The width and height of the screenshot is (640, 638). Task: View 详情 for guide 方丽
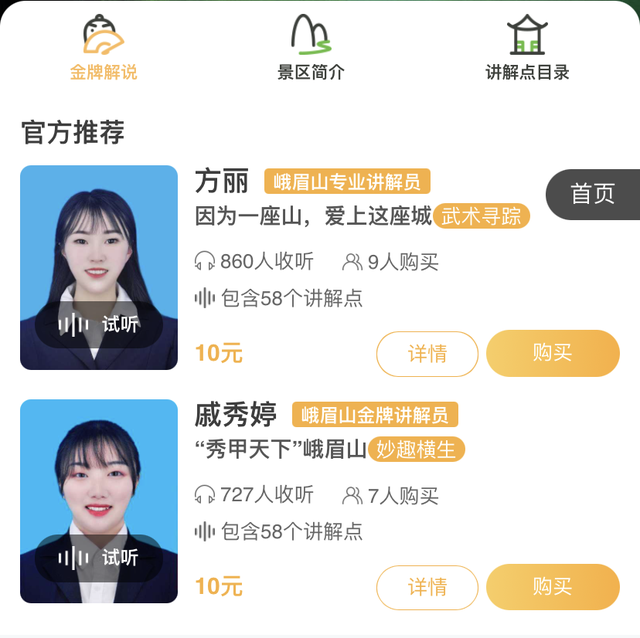pyautogui.click(x=427, y=353)
